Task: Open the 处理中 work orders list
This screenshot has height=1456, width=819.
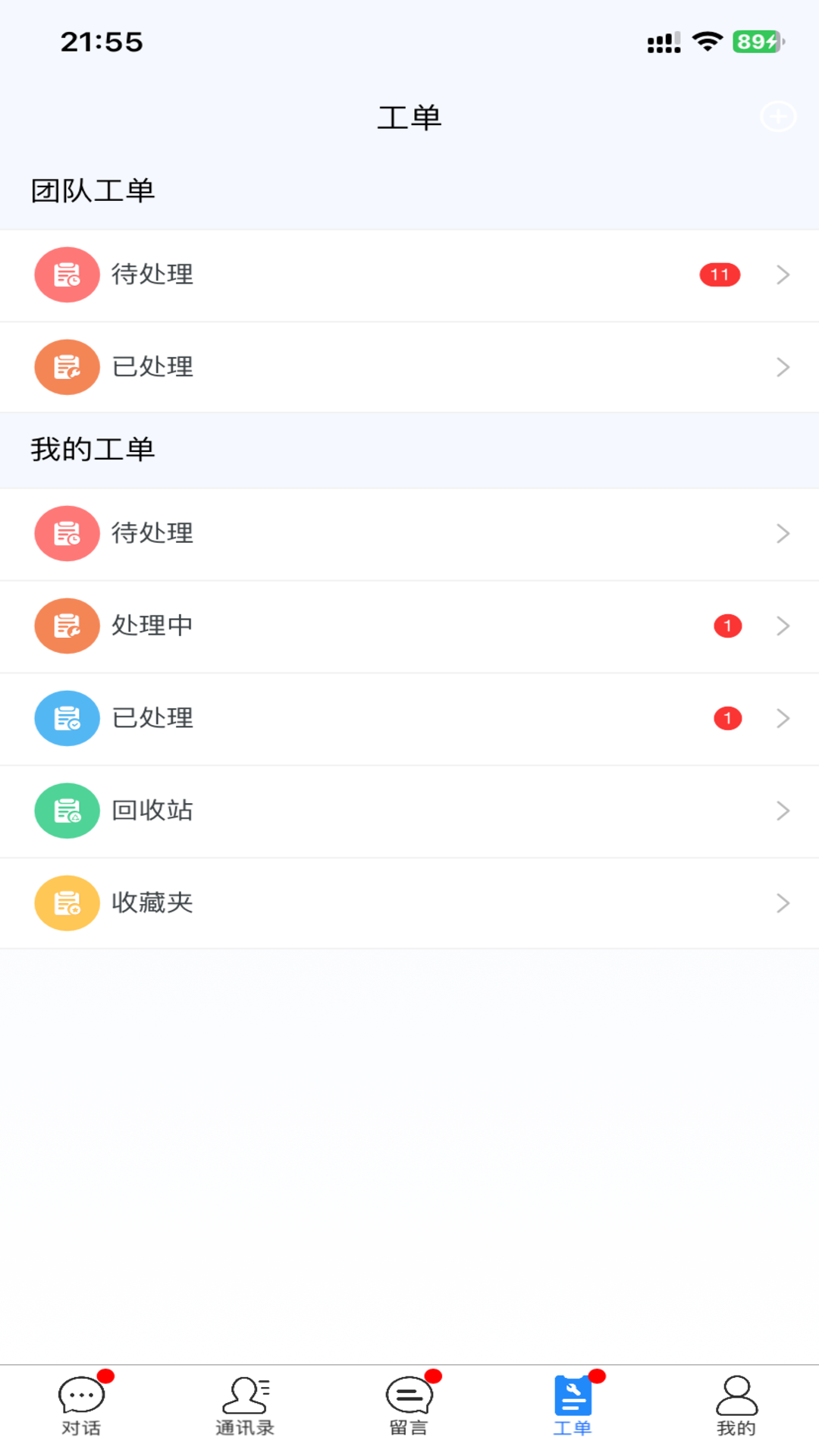Action: point(303,626)
